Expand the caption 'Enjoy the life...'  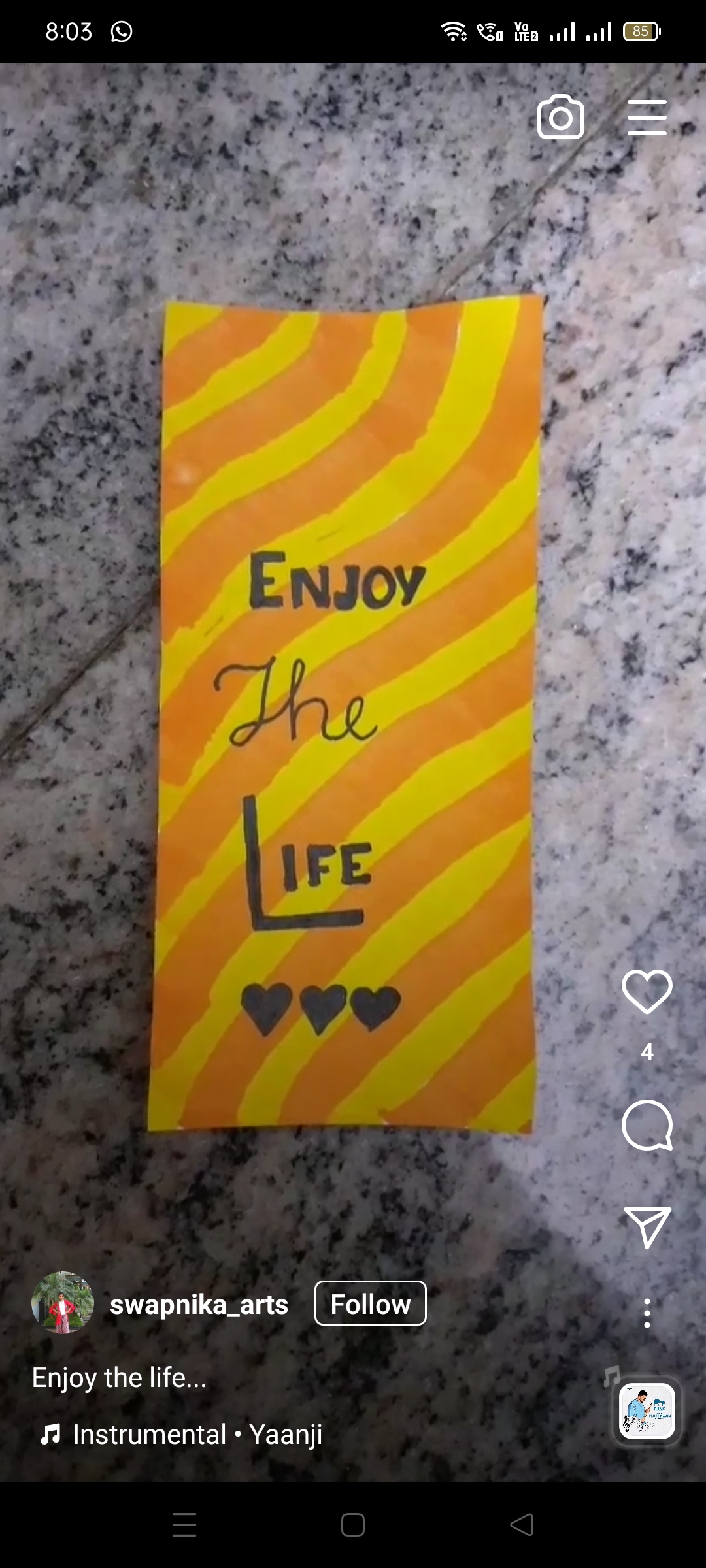[x=119, y=1377]
